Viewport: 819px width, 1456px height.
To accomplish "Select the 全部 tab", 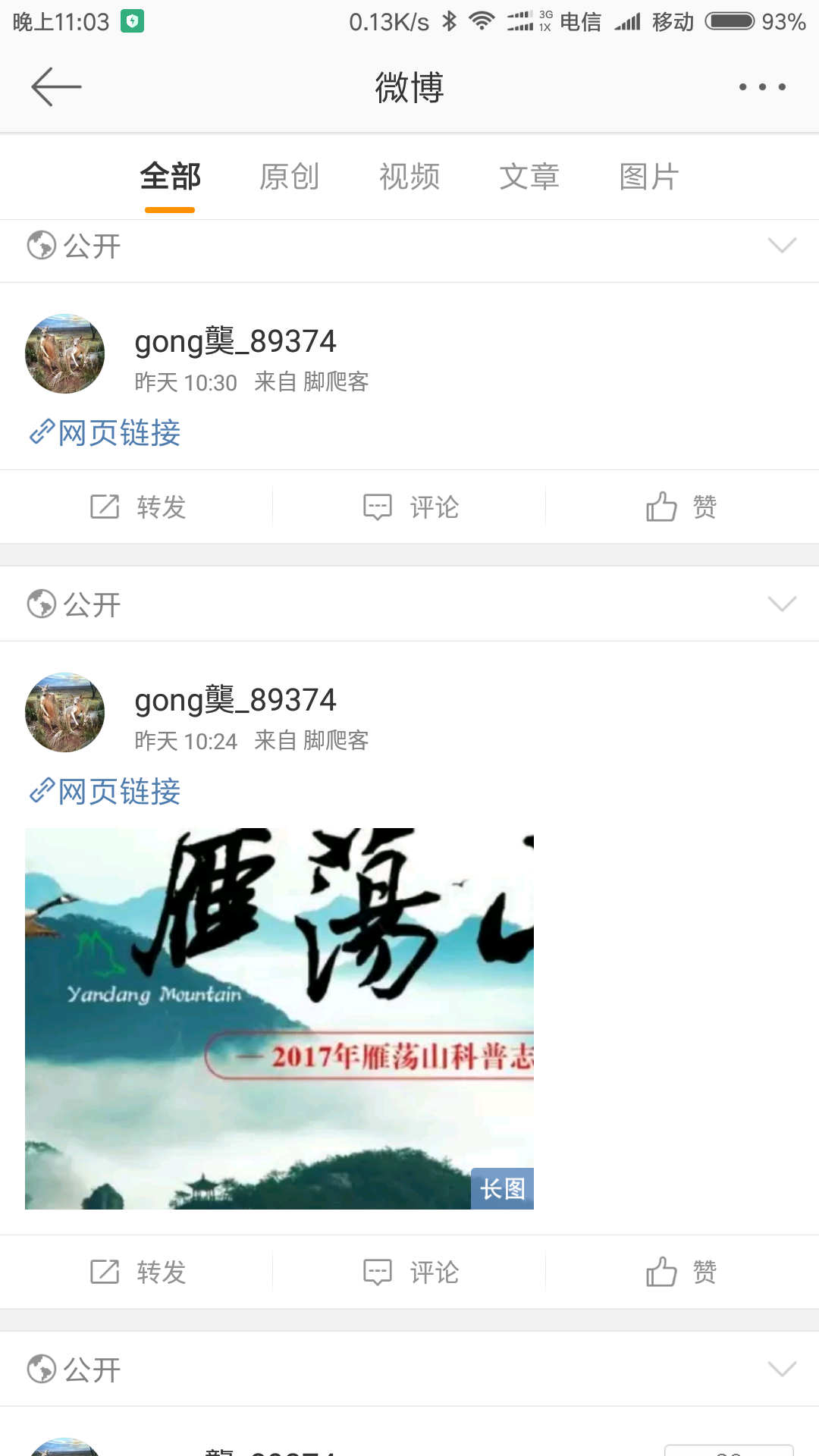I will click(x=170, y=177).
